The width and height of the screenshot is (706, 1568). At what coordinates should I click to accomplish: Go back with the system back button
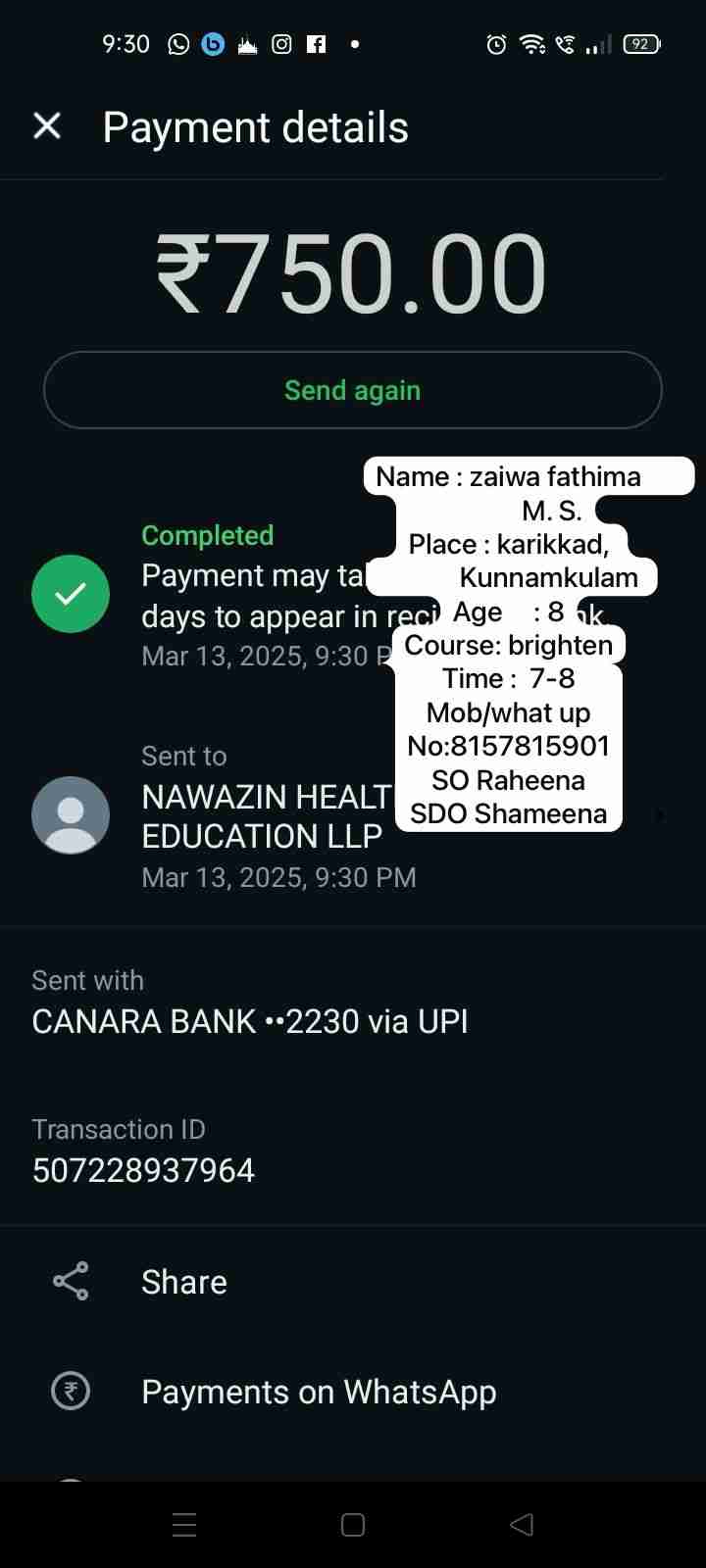click(522, 1524)
